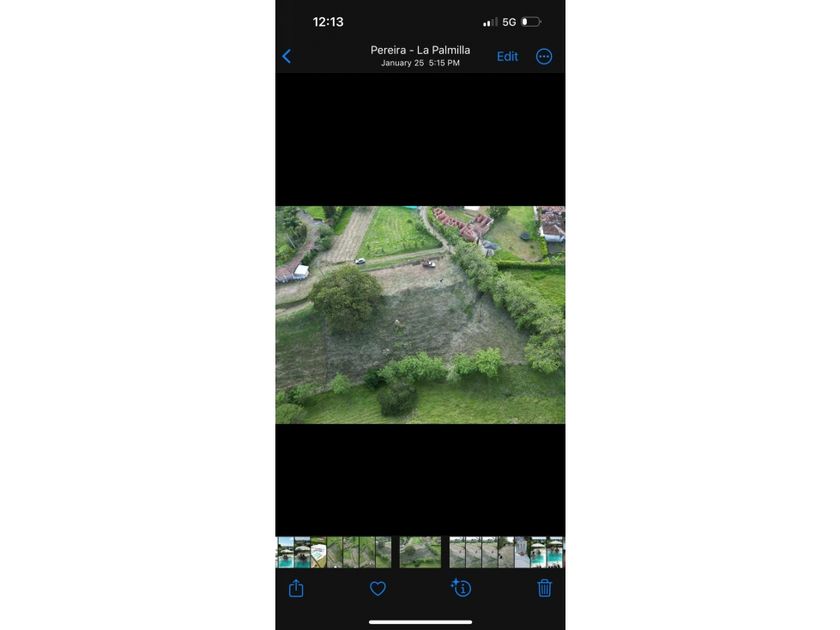Go back to the photo library
840x630 pixels.
(287, 57)
